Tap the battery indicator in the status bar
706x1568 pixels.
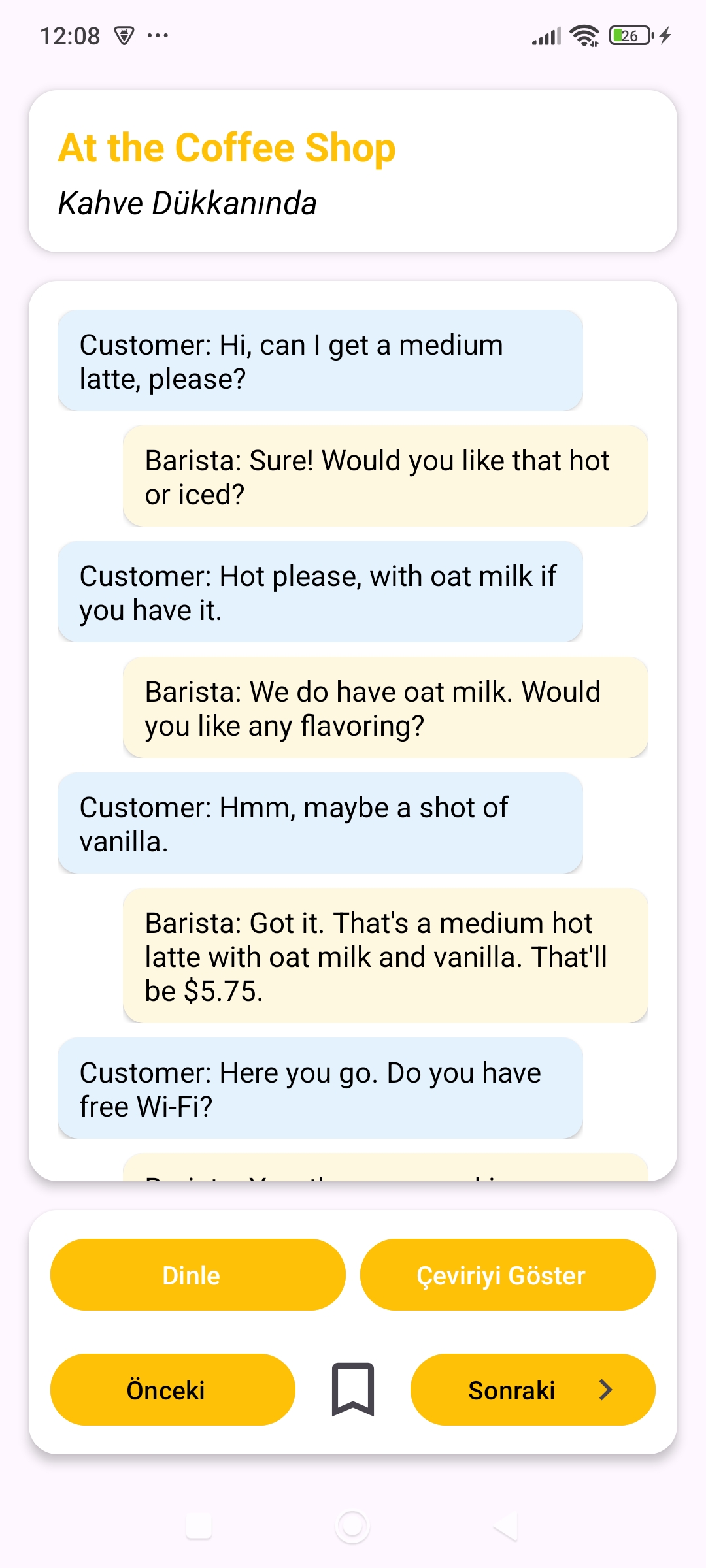629,36
